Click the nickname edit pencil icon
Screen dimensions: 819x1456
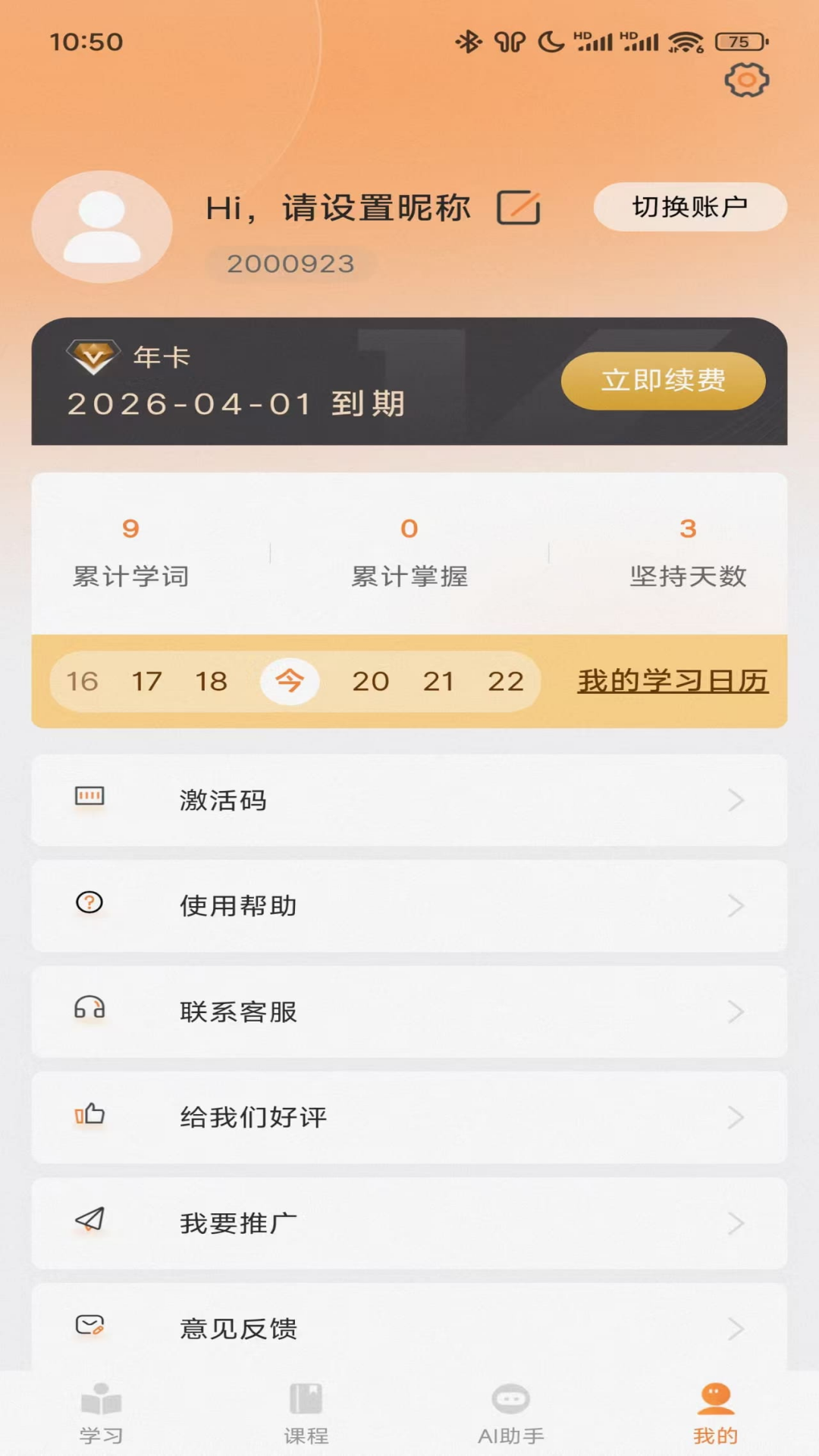pyautogui.click(x=519, y=206)
